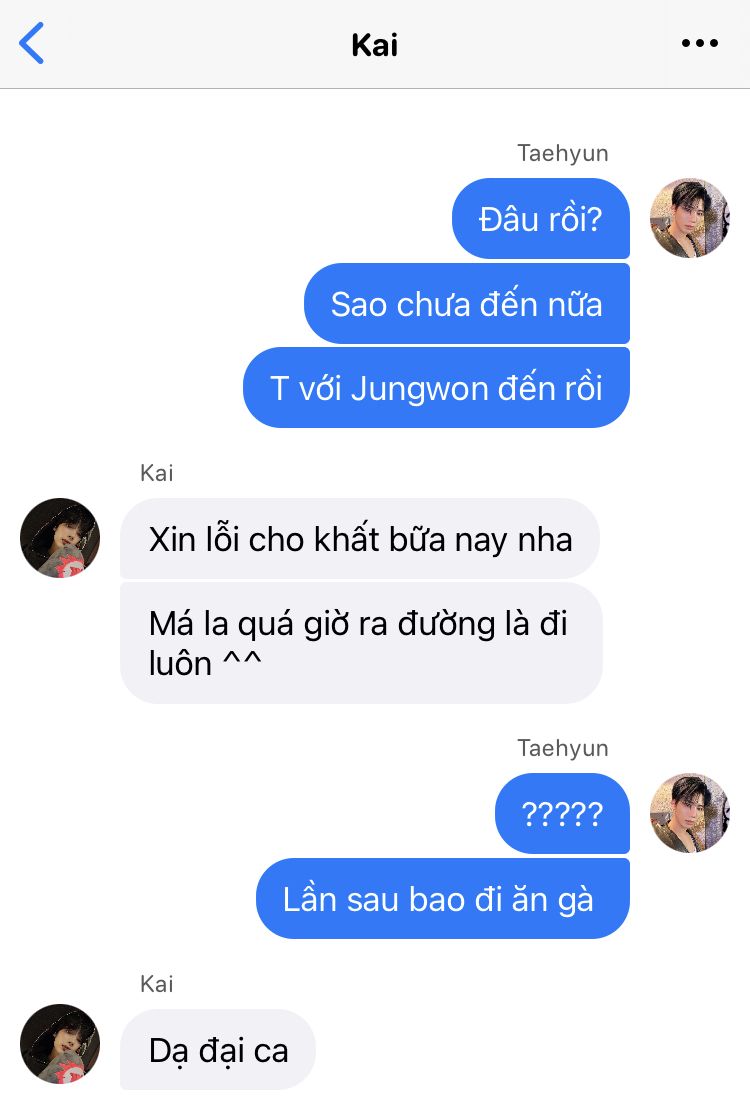This screenshot has width=750, height=1100.
Task: Open Taehyun's avatar beside "Đâu rồi?"
Action: [689, 218]
